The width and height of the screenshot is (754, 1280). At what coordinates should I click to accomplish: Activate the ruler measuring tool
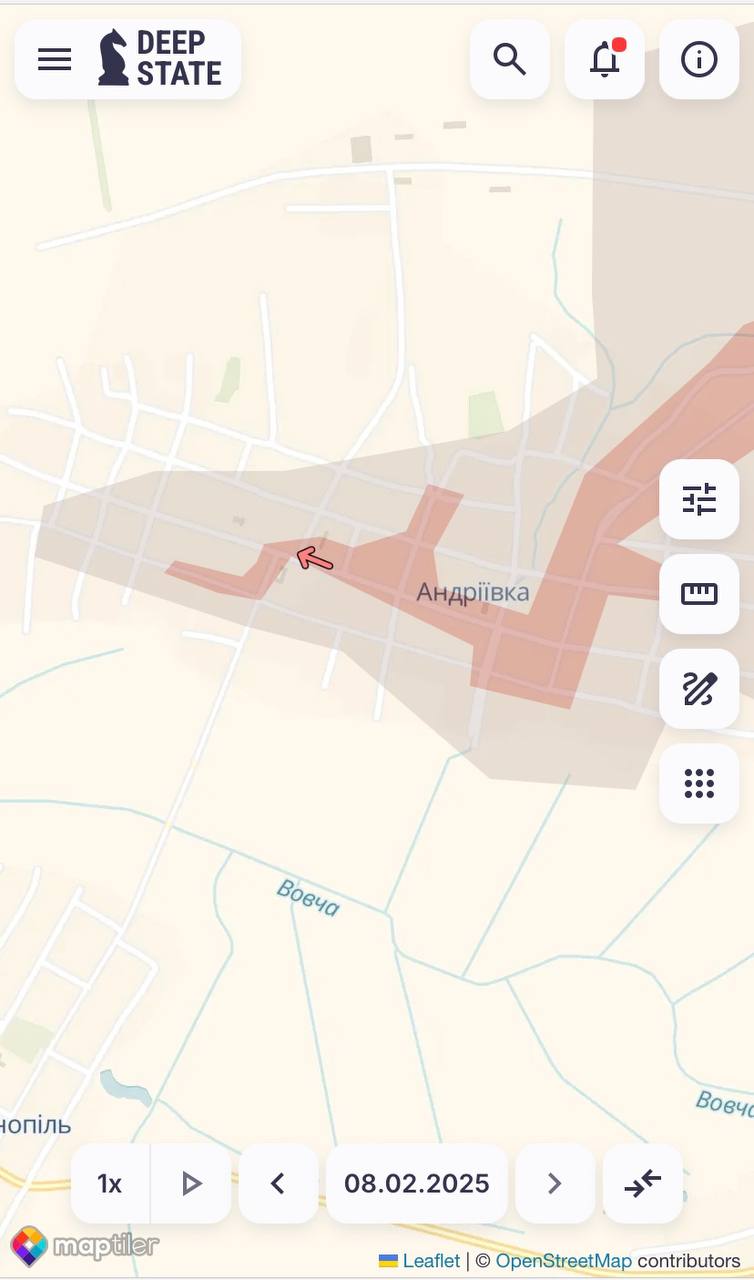(x=699, y=594)
